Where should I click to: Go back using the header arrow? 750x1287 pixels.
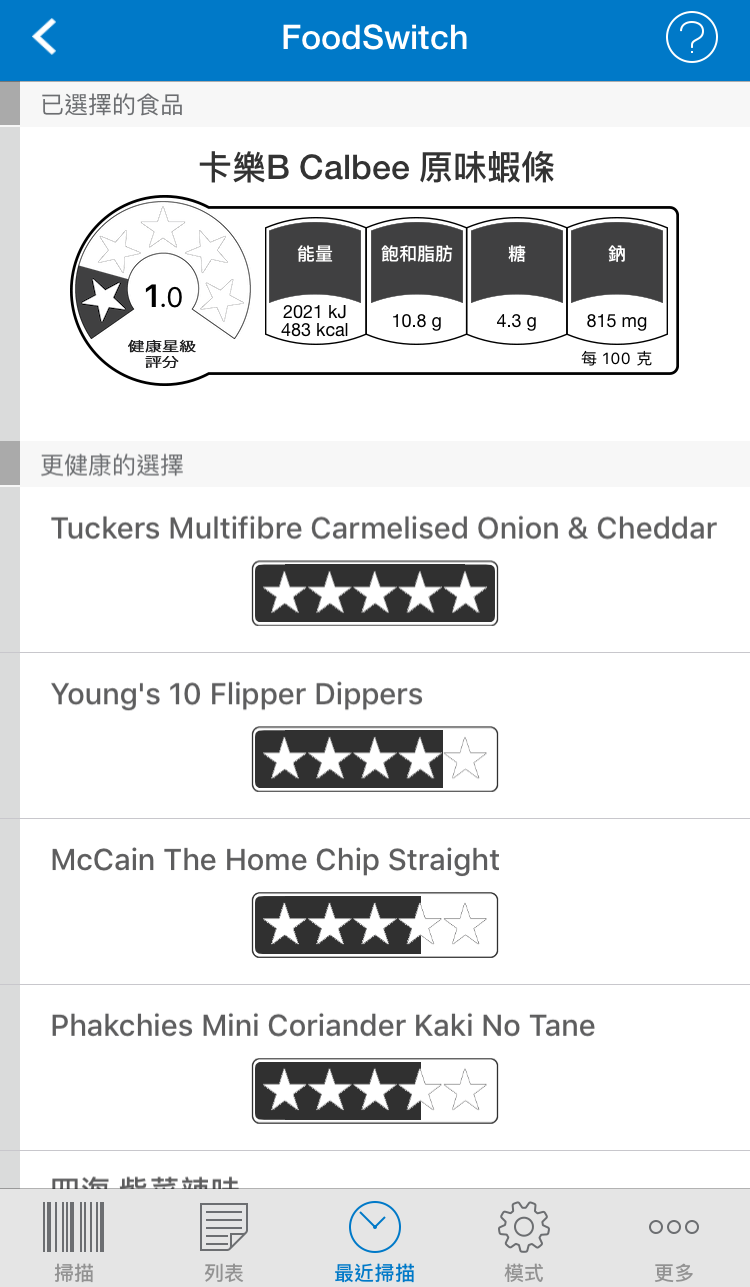(45, 38)
